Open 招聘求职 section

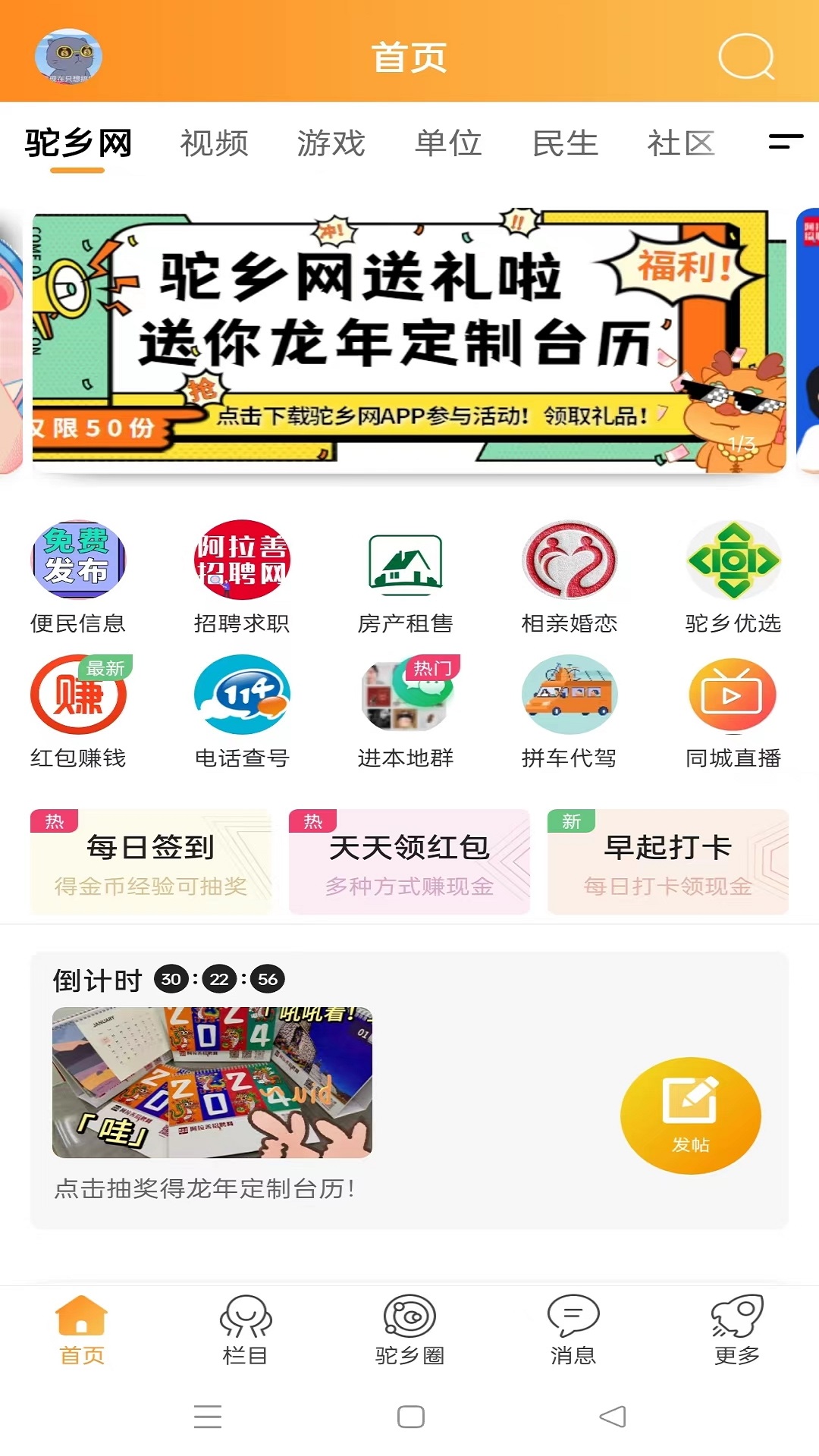[242, 578]
